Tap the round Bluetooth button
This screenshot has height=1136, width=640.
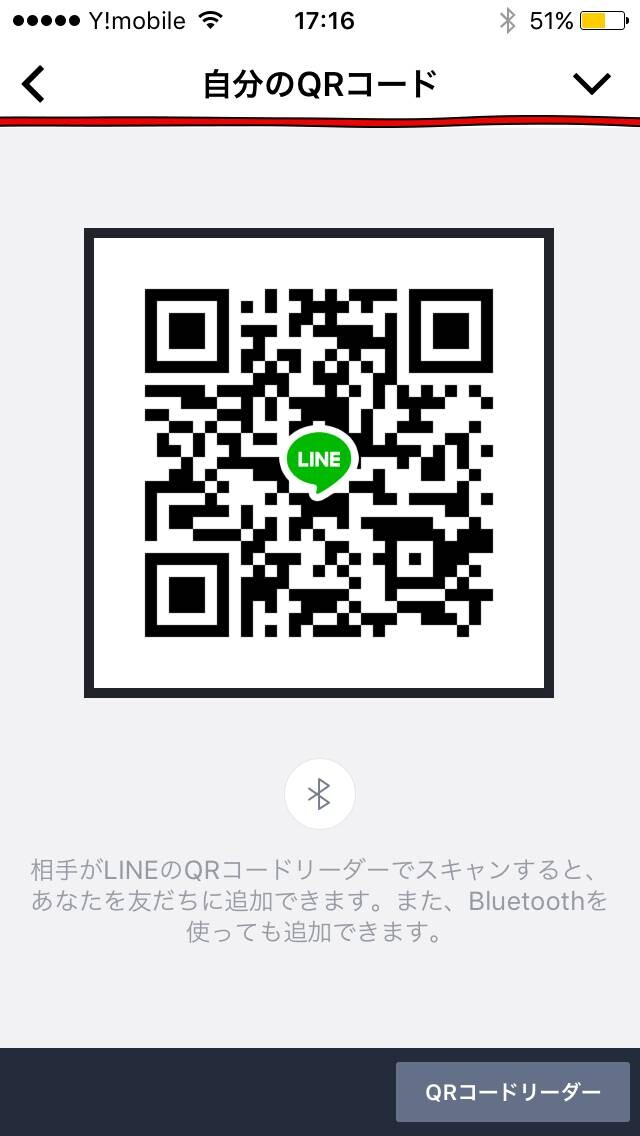(320, 795)
